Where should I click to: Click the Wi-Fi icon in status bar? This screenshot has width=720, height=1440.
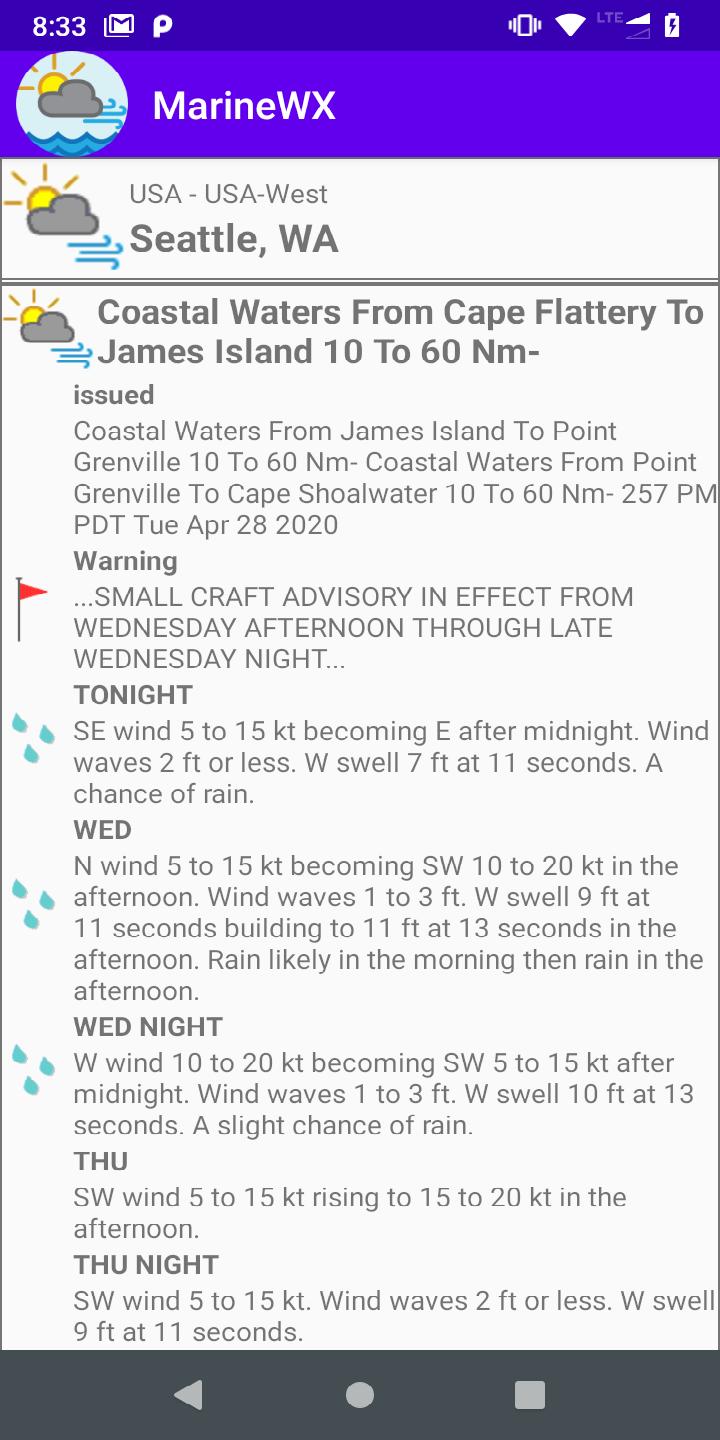coord(570,25)
